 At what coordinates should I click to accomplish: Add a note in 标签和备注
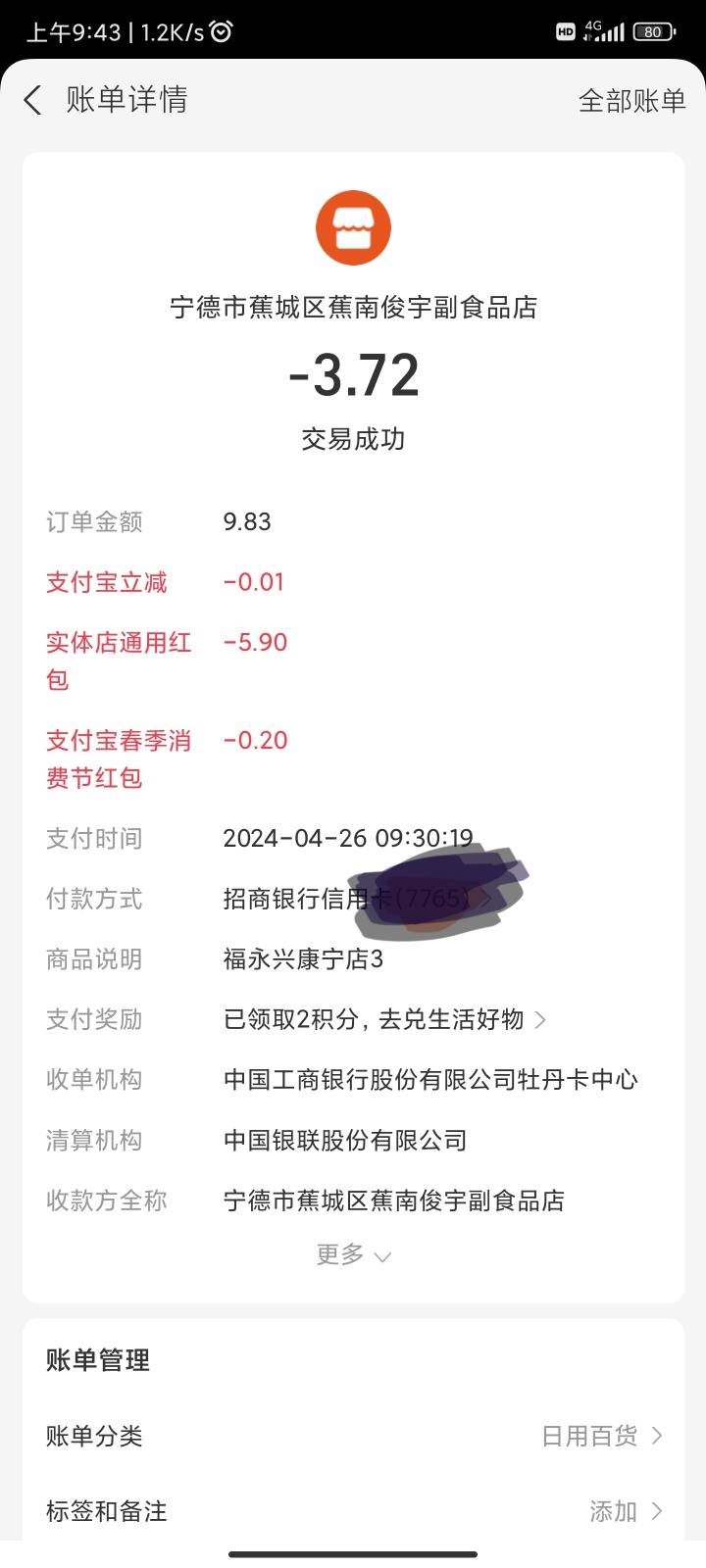click(x=354, y=1511)
